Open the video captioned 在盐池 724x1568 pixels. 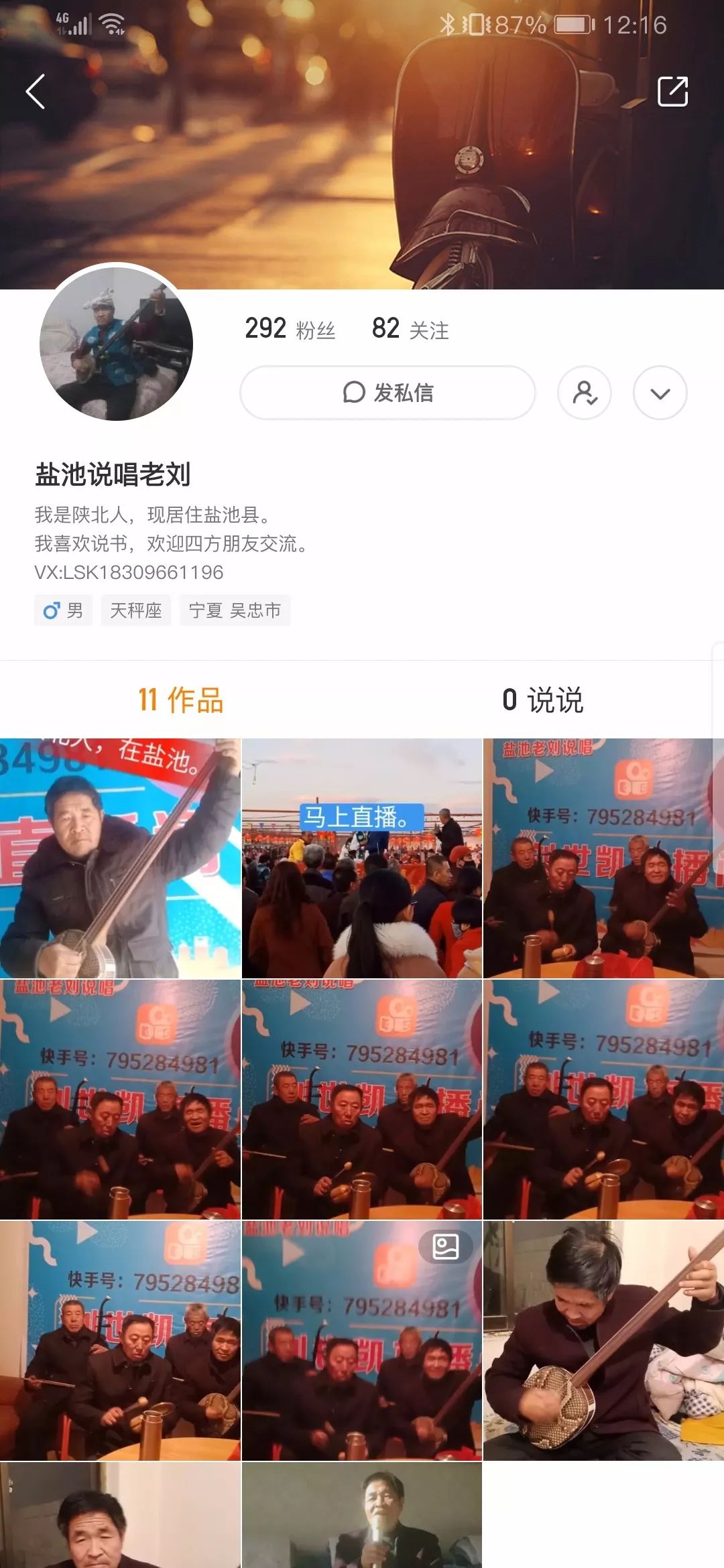[x=120, y=858]
